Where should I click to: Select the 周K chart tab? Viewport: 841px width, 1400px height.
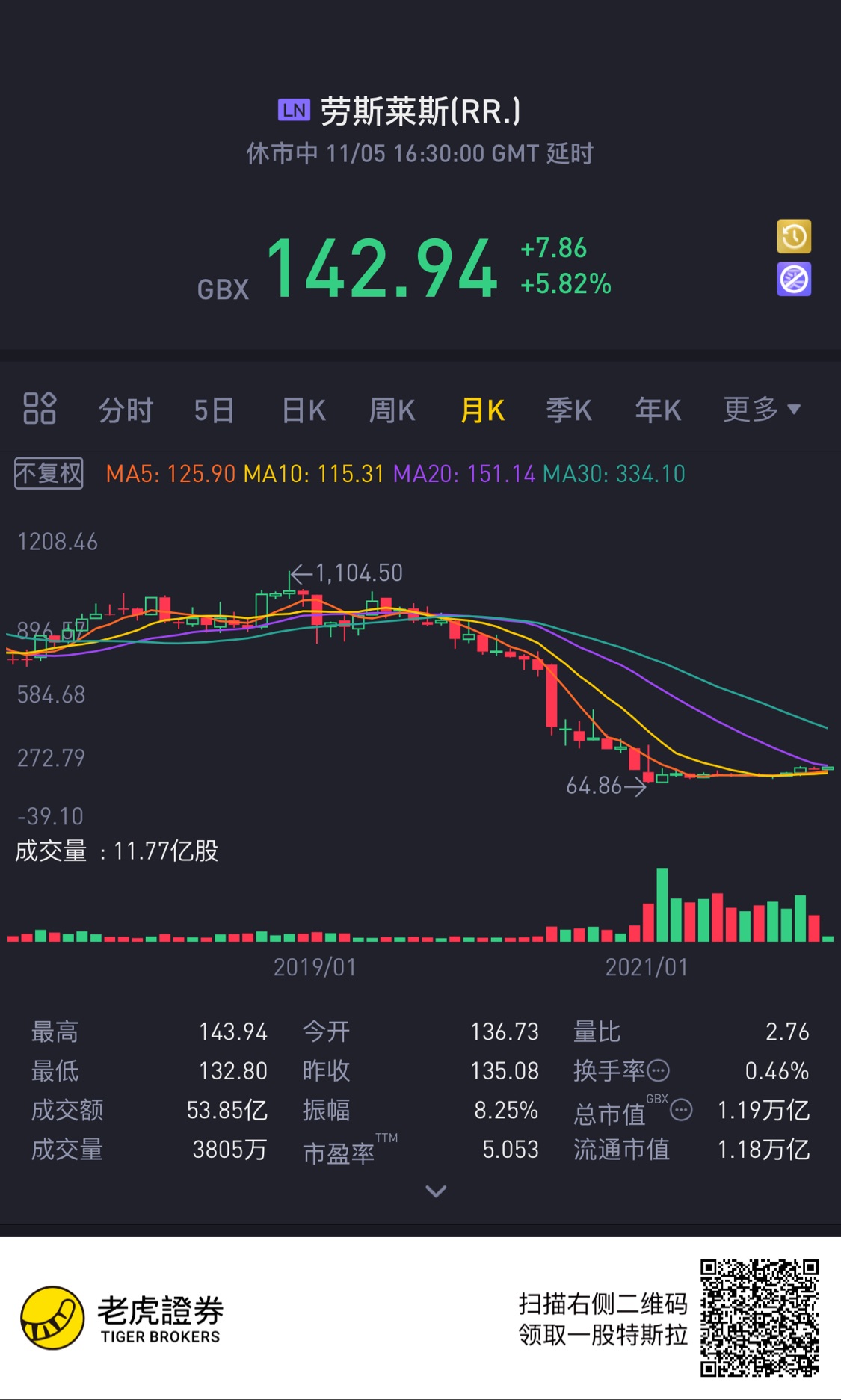tap(392, 410)
